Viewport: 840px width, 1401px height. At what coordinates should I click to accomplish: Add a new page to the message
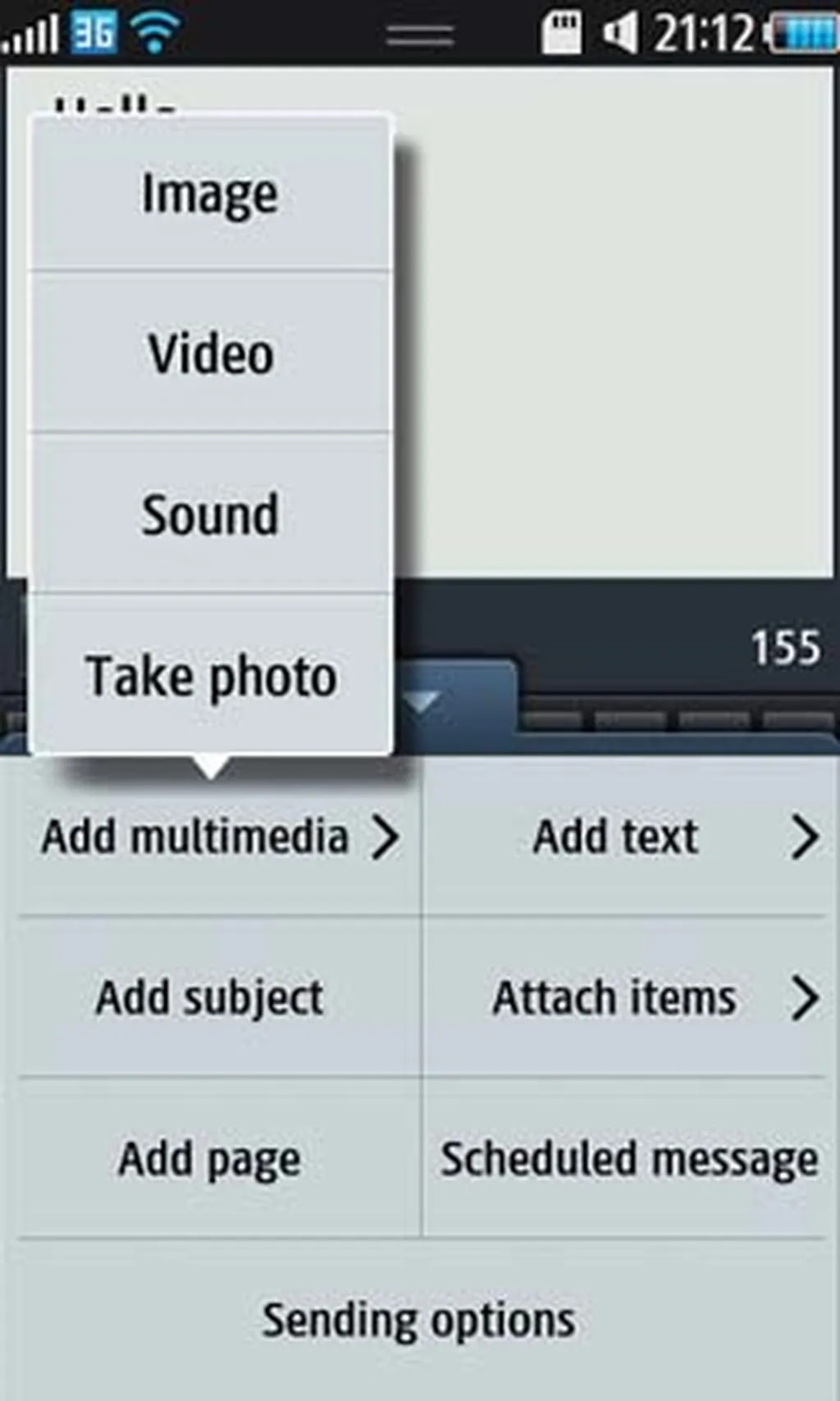coord(210,1158)
